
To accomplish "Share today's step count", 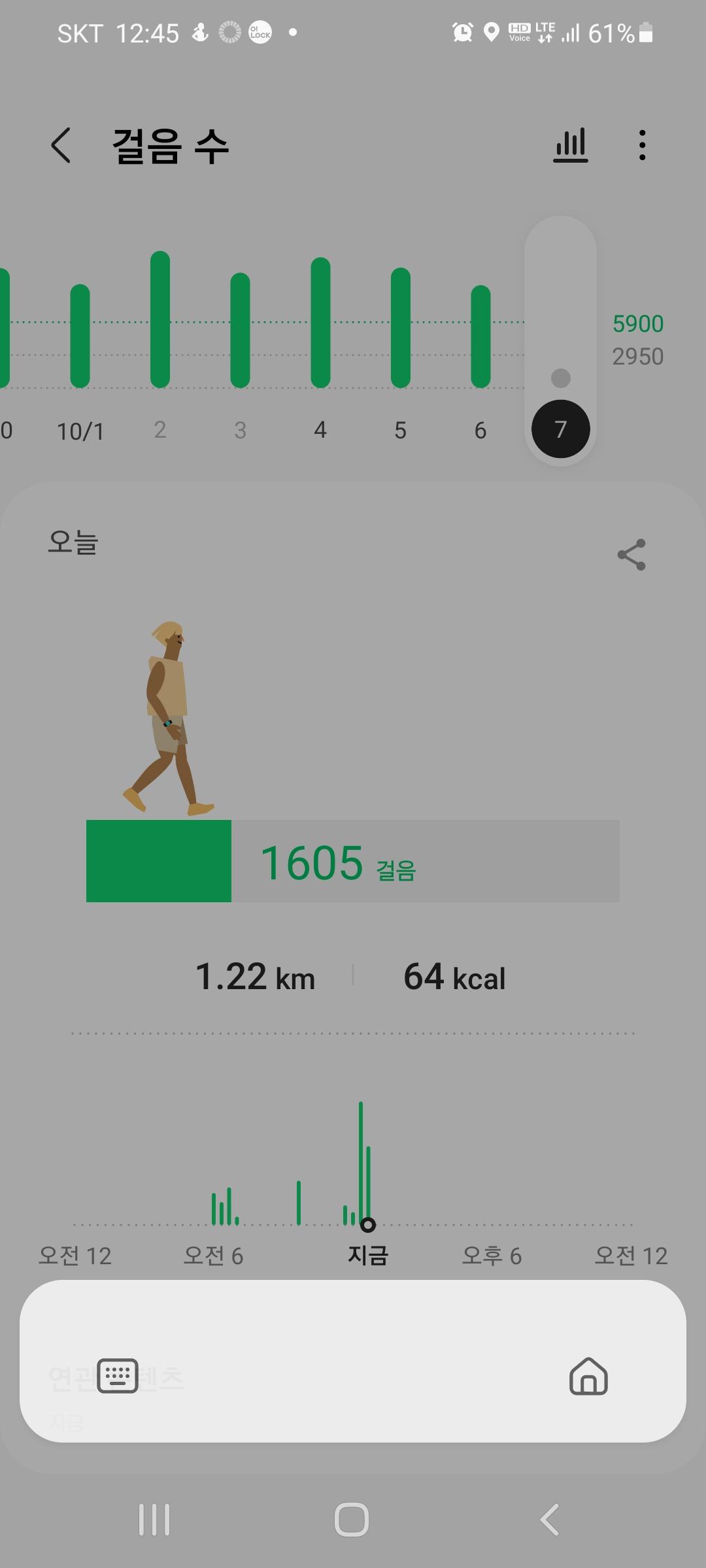I will 631,555.
